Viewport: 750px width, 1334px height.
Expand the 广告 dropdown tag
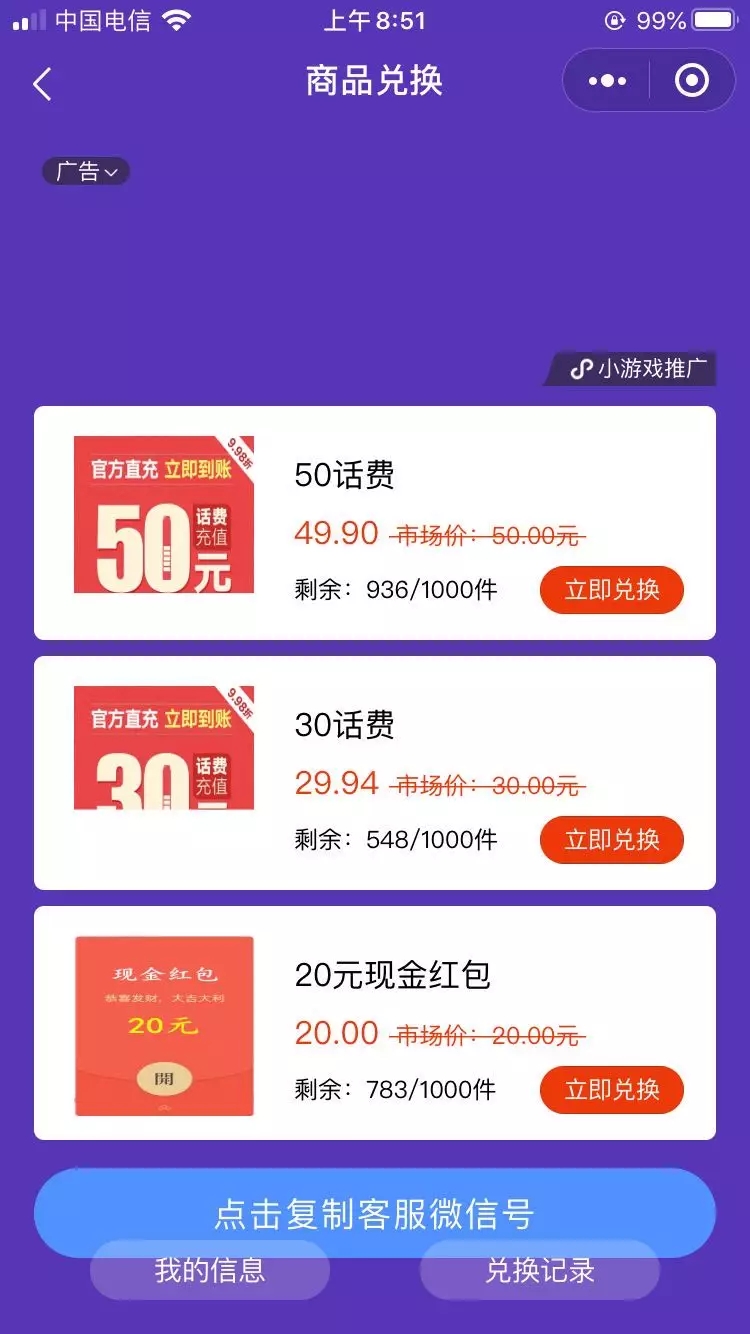86,172
